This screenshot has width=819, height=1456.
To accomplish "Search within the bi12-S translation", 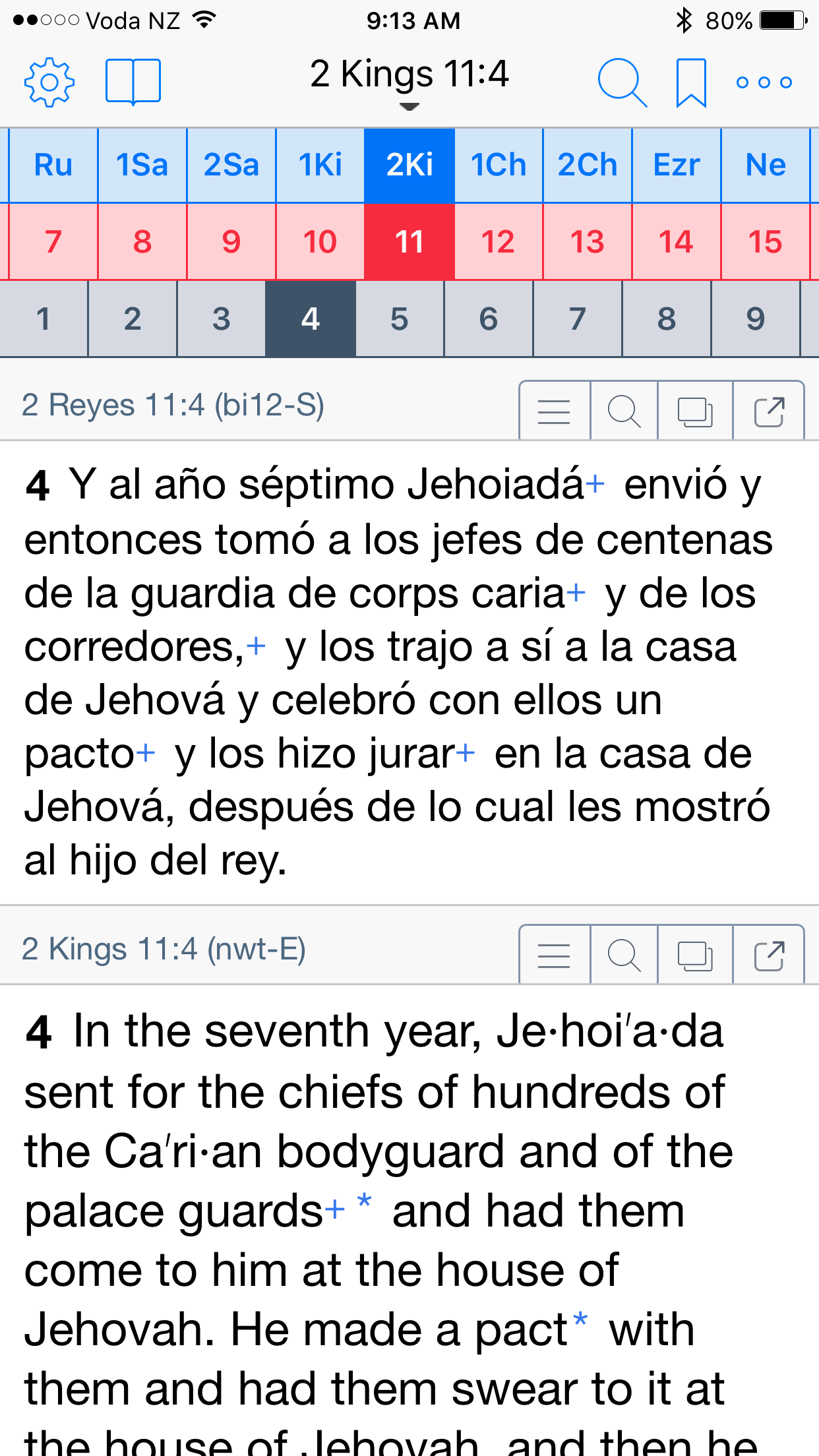I will pyautogui.click(x=624, y=411).
